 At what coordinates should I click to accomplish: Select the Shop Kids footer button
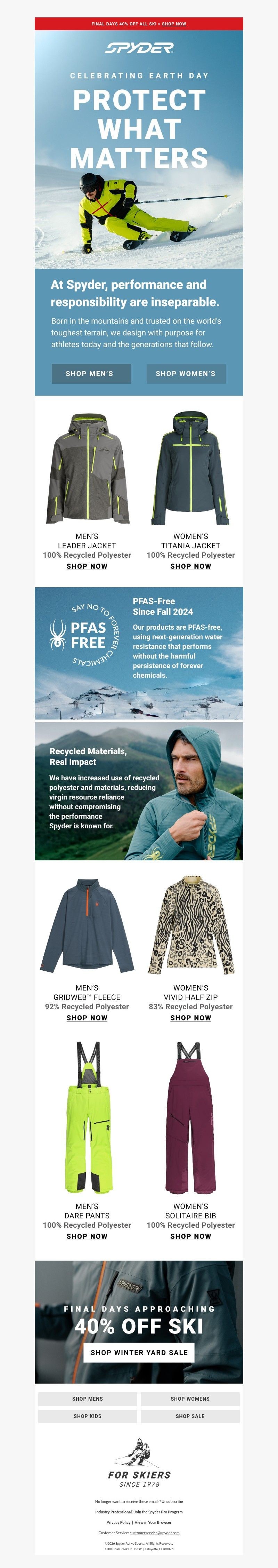[x=88, y=1416]
